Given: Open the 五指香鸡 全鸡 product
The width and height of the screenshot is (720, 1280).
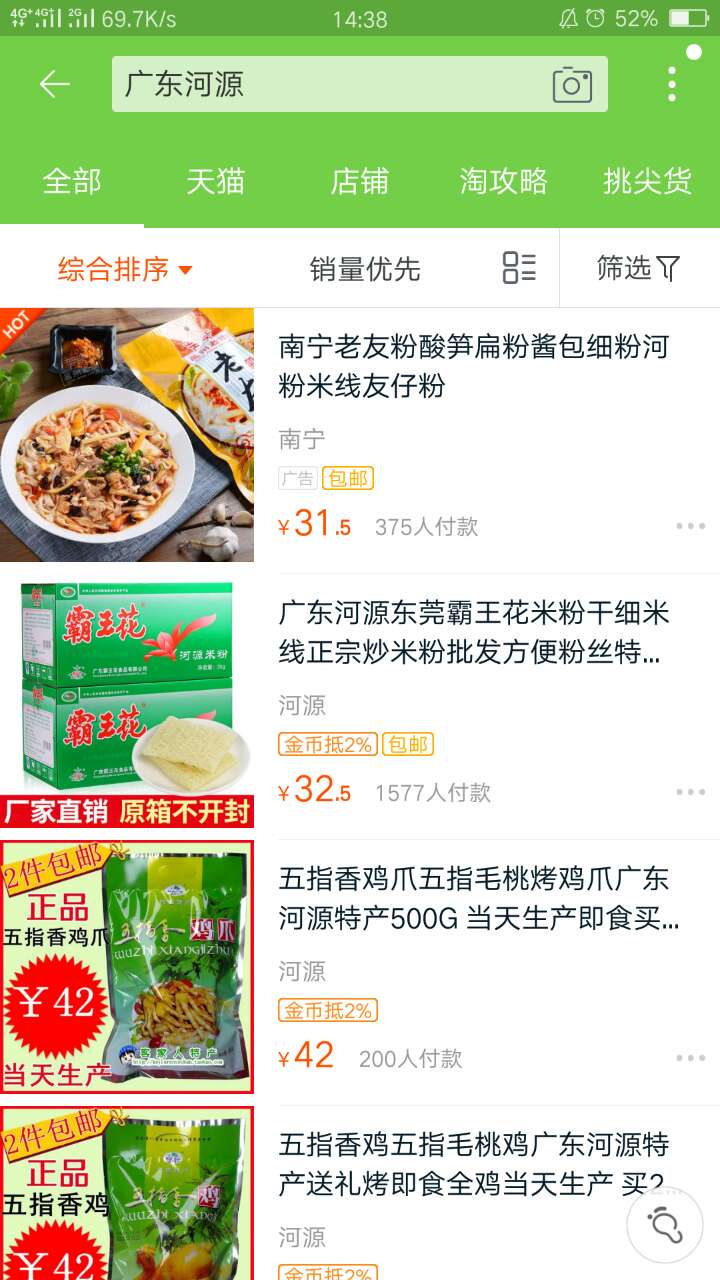Looking at the screenshot, I should click(472, 1164).
